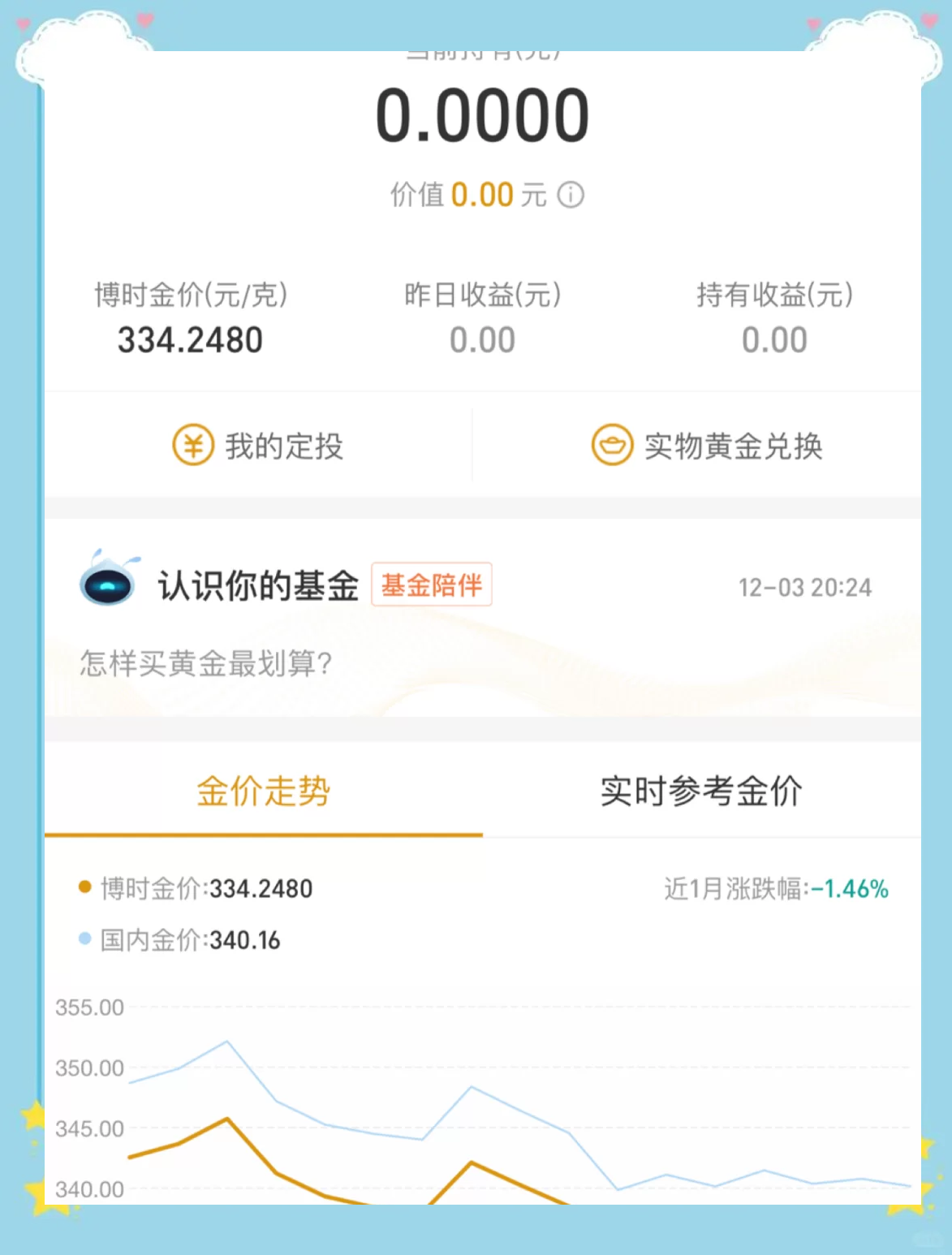Open the question 怎样买黄金最划算?

point(205,662)
